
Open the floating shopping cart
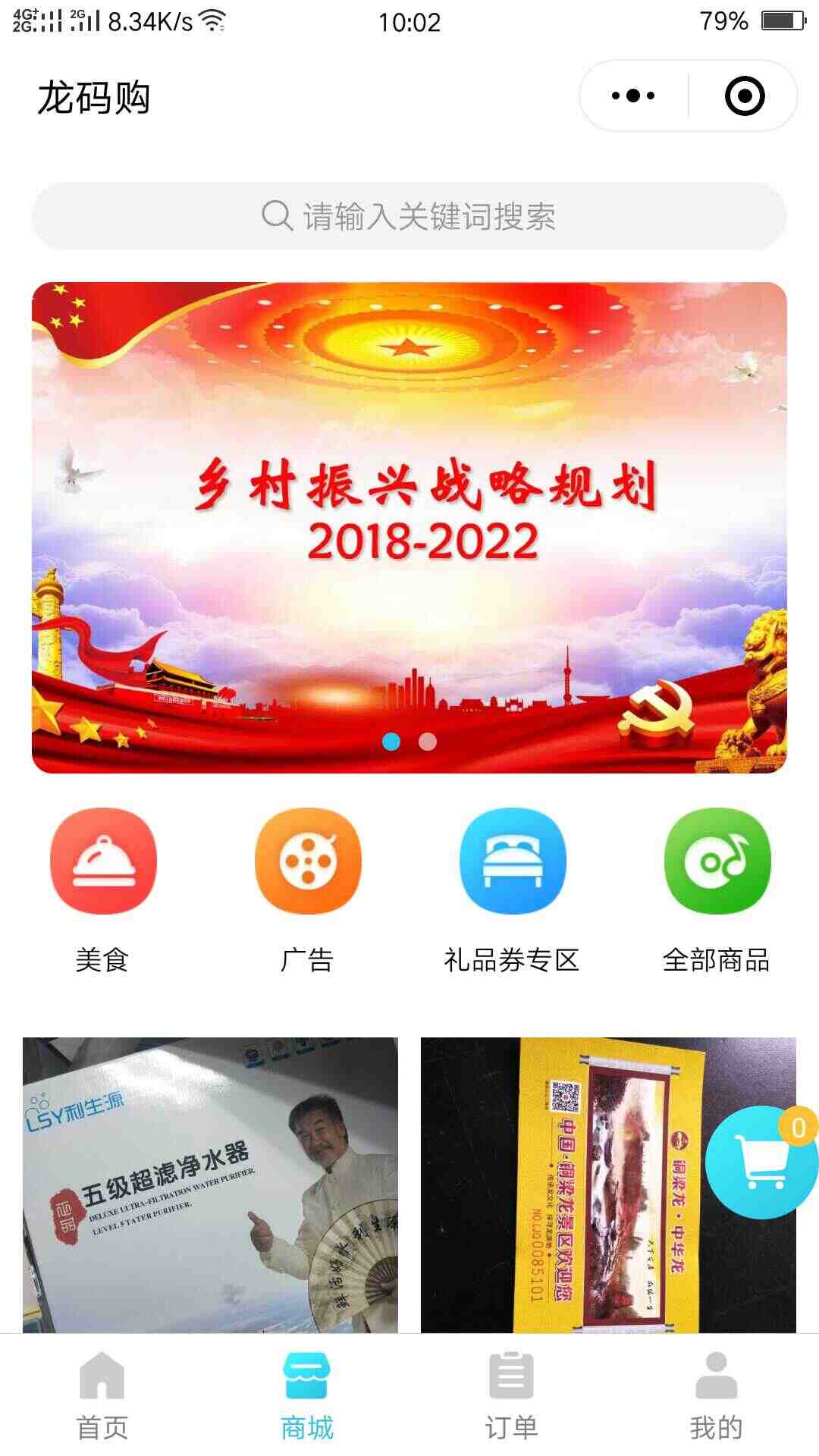point(761,1162)
